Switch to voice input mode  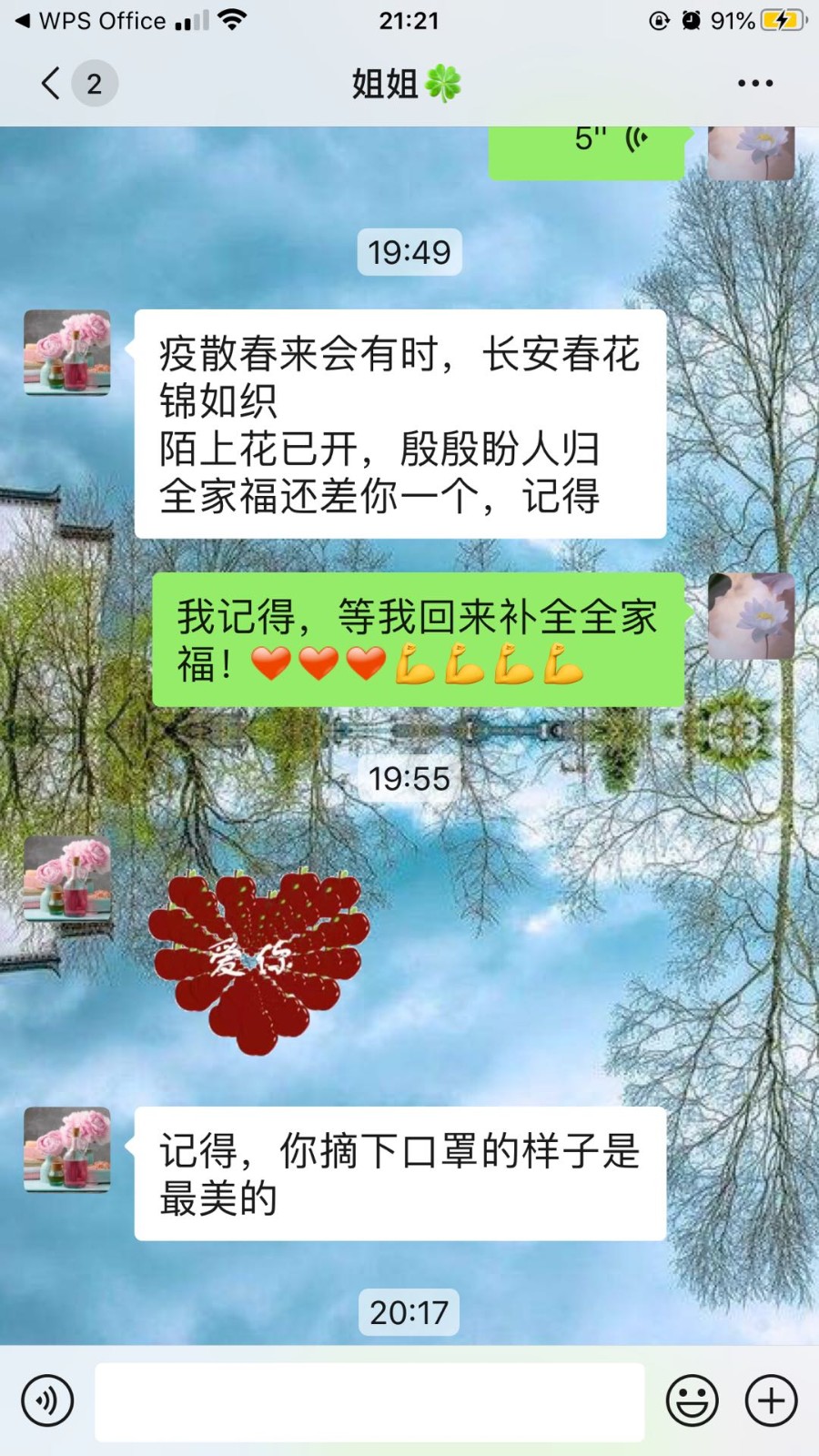tap(47, 1400)
